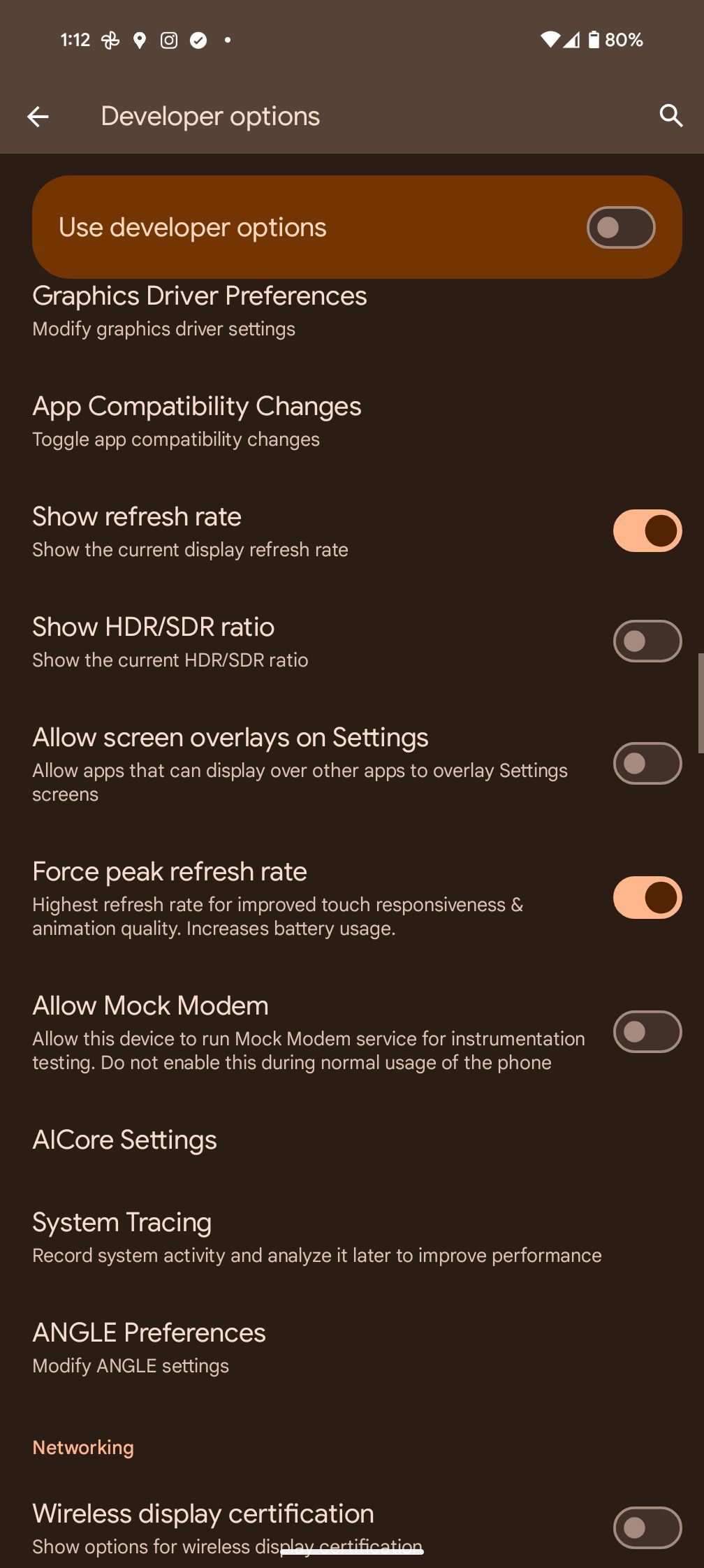Screen dimensions: 704x1568
Task: Enable Allow screen overlays on Settings
Action: point(647,764)
